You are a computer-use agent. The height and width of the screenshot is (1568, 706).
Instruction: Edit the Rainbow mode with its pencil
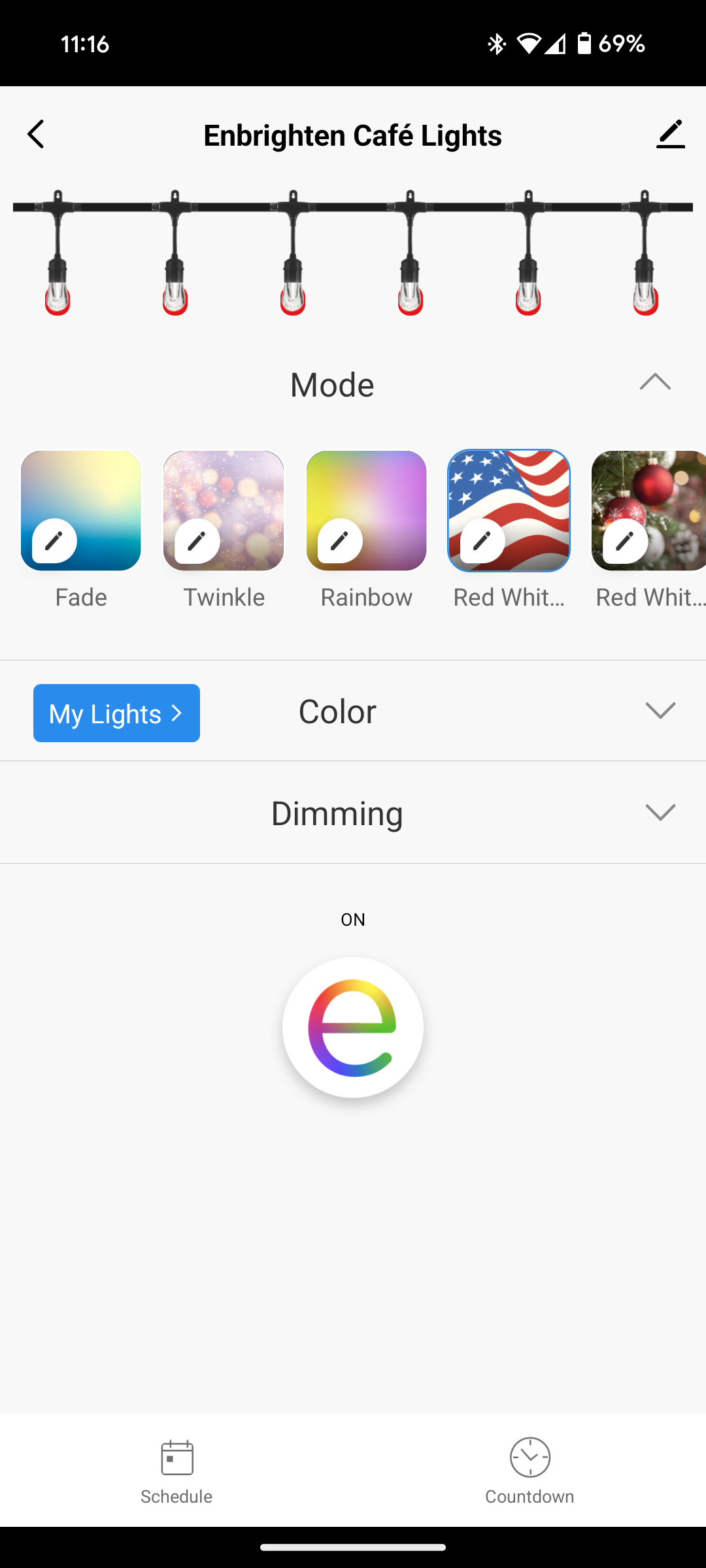pyautogui.click(x=339, y=541)
